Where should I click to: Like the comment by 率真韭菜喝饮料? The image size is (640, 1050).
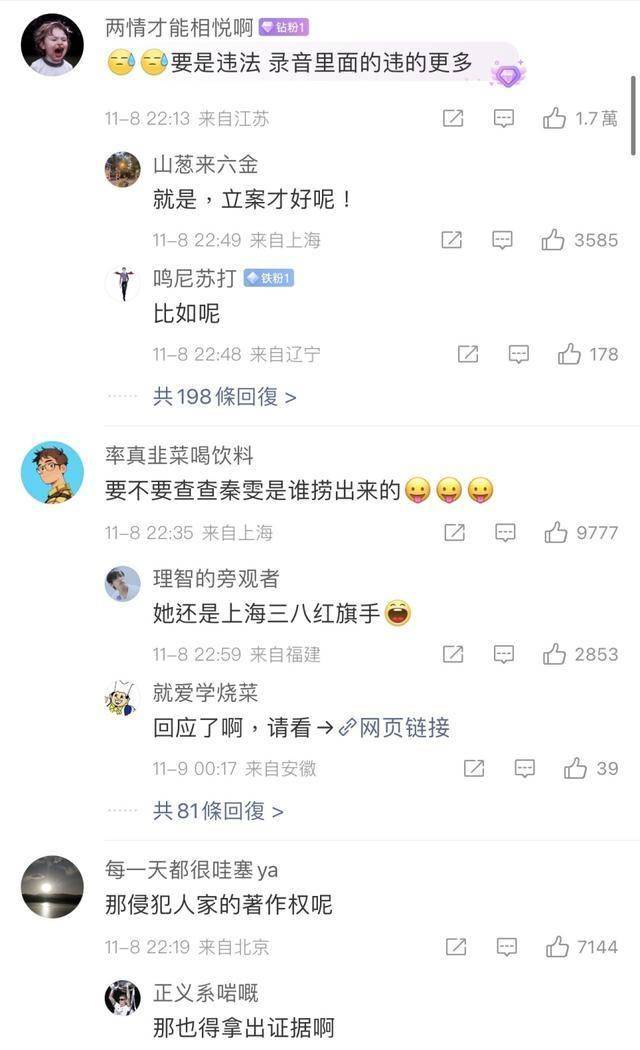556,533
